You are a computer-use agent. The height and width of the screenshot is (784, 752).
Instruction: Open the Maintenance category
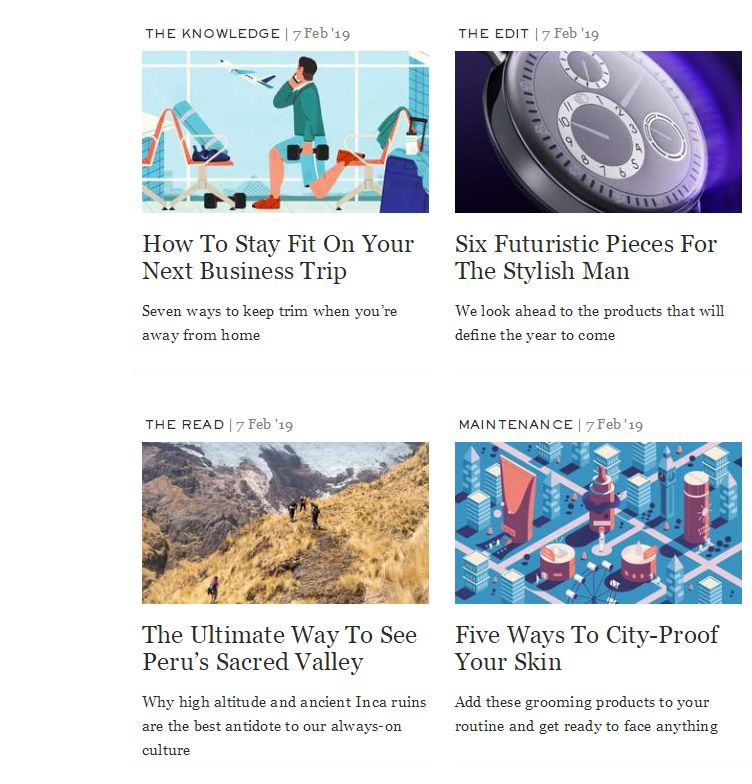click(x=515, y=425)
